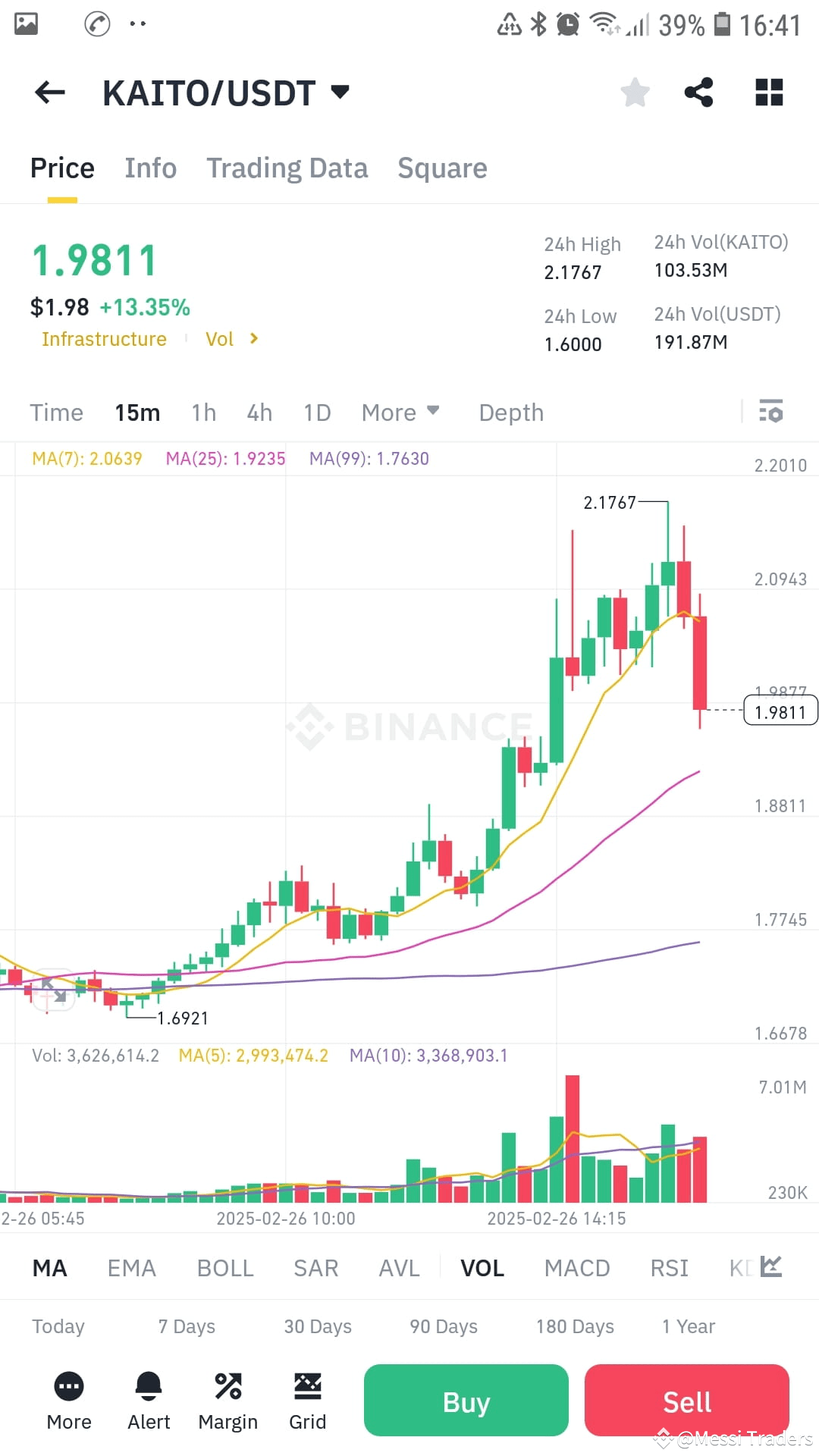Expand the More timeframe dropdown
This screenshot has width=819, height=1456.
(400, 412)
